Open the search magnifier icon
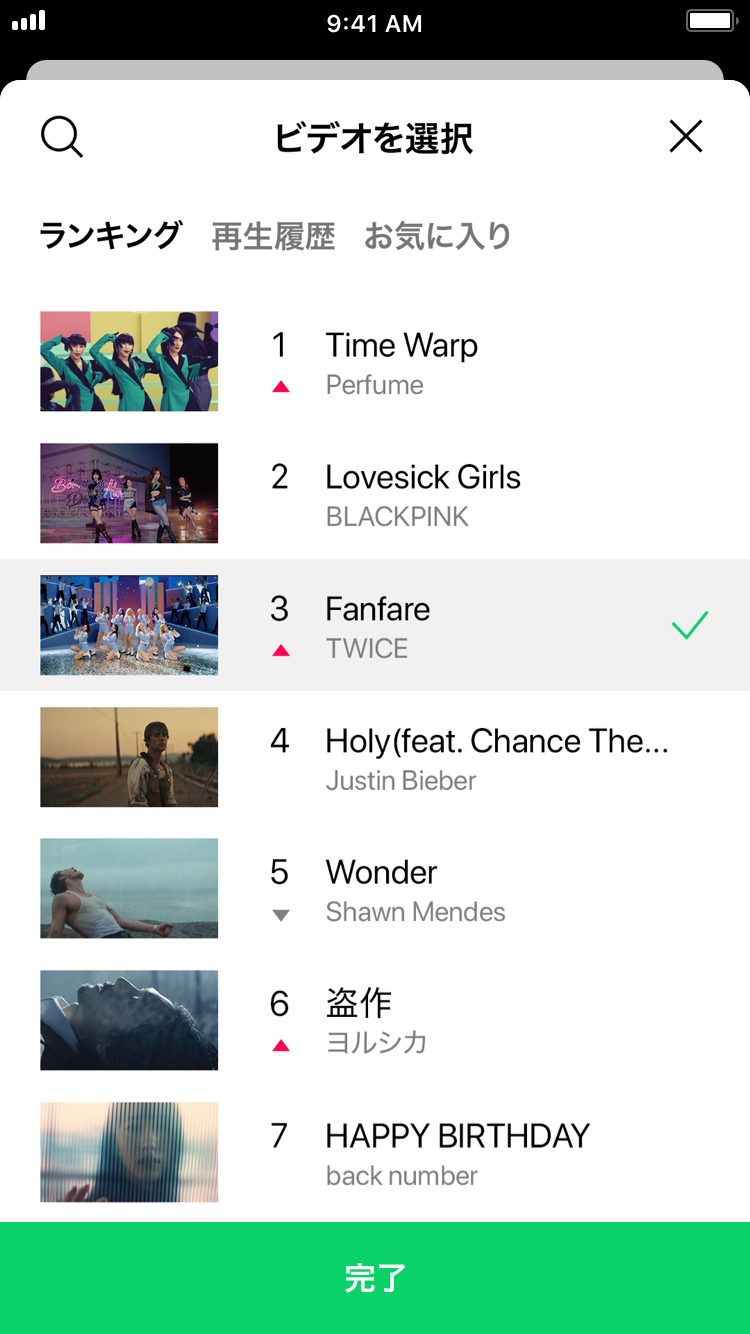The image size is (750, 1334). (62, 137)
